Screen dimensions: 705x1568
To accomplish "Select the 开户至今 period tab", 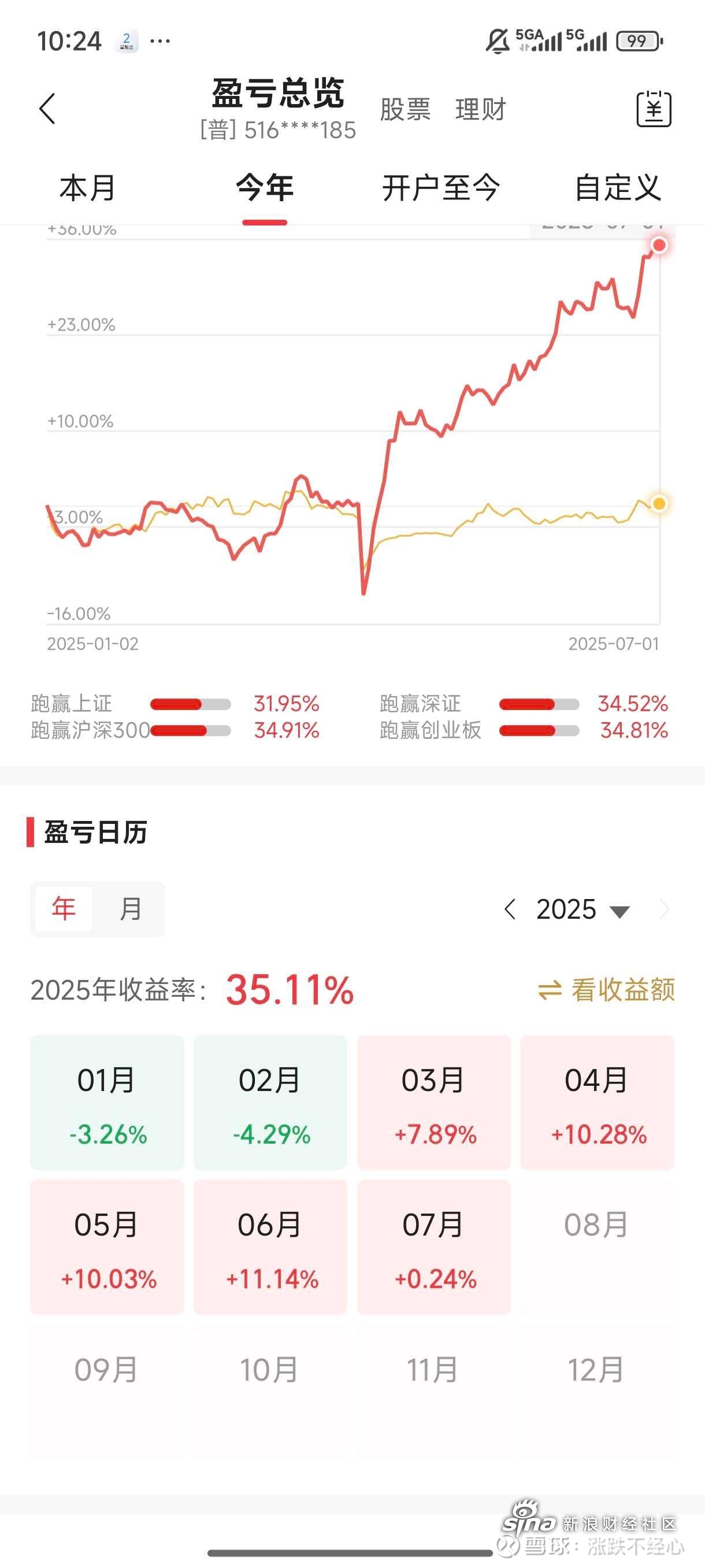I will click(441, 187).
